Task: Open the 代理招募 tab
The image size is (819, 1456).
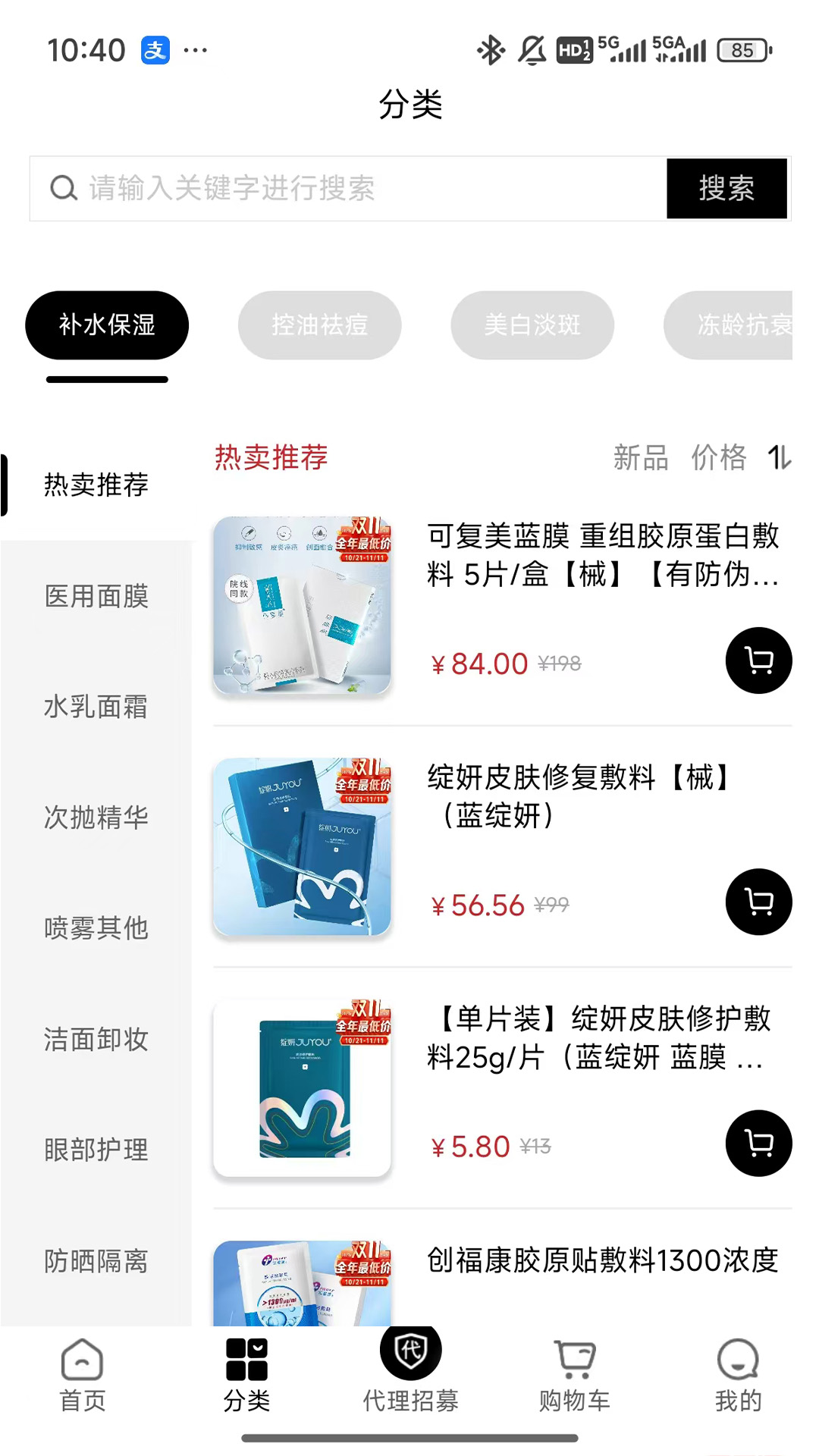Action: click(x=410, y=1373)
